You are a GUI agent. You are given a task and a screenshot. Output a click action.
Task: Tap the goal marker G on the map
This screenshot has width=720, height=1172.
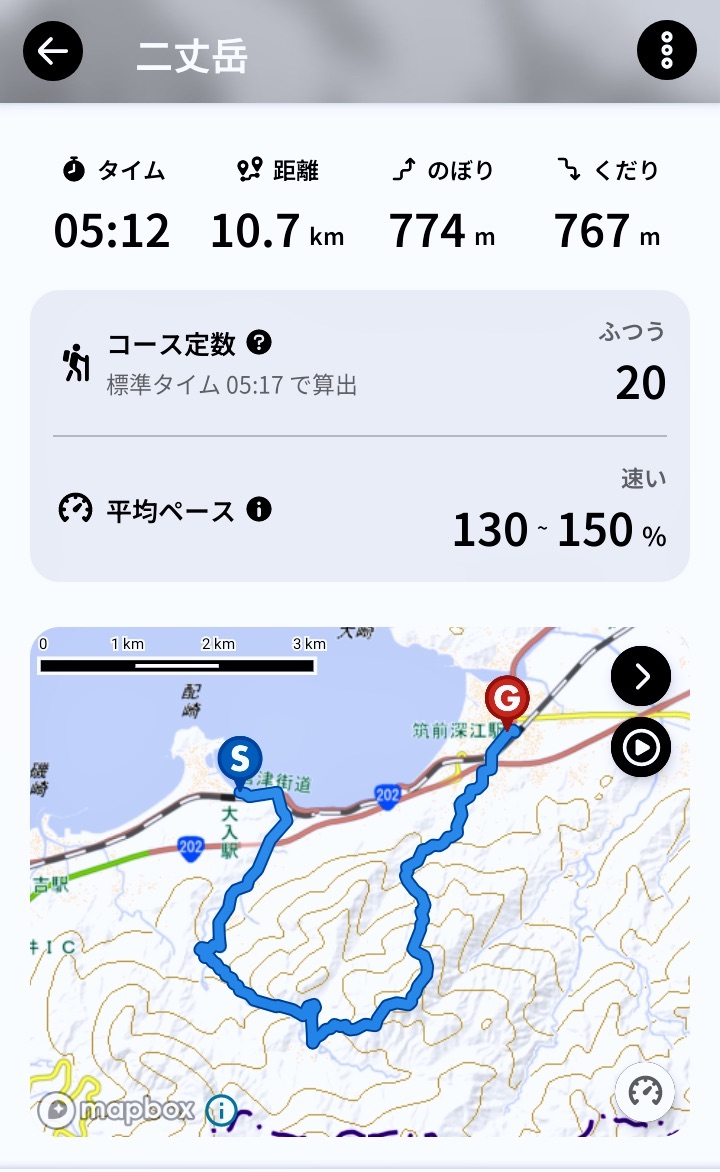pos(507,698)
